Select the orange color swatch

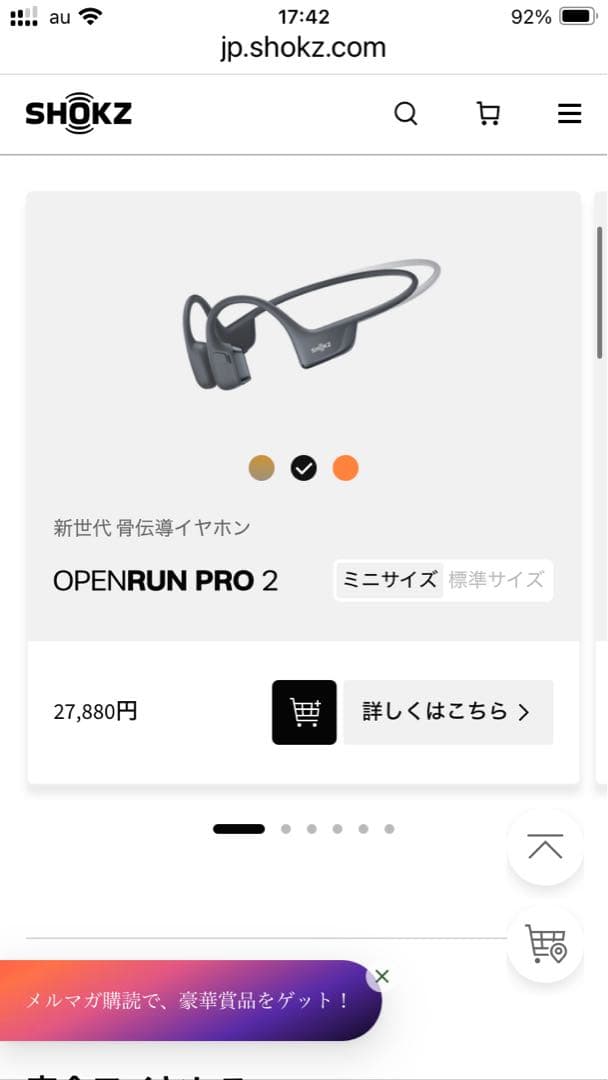point(345,467)
